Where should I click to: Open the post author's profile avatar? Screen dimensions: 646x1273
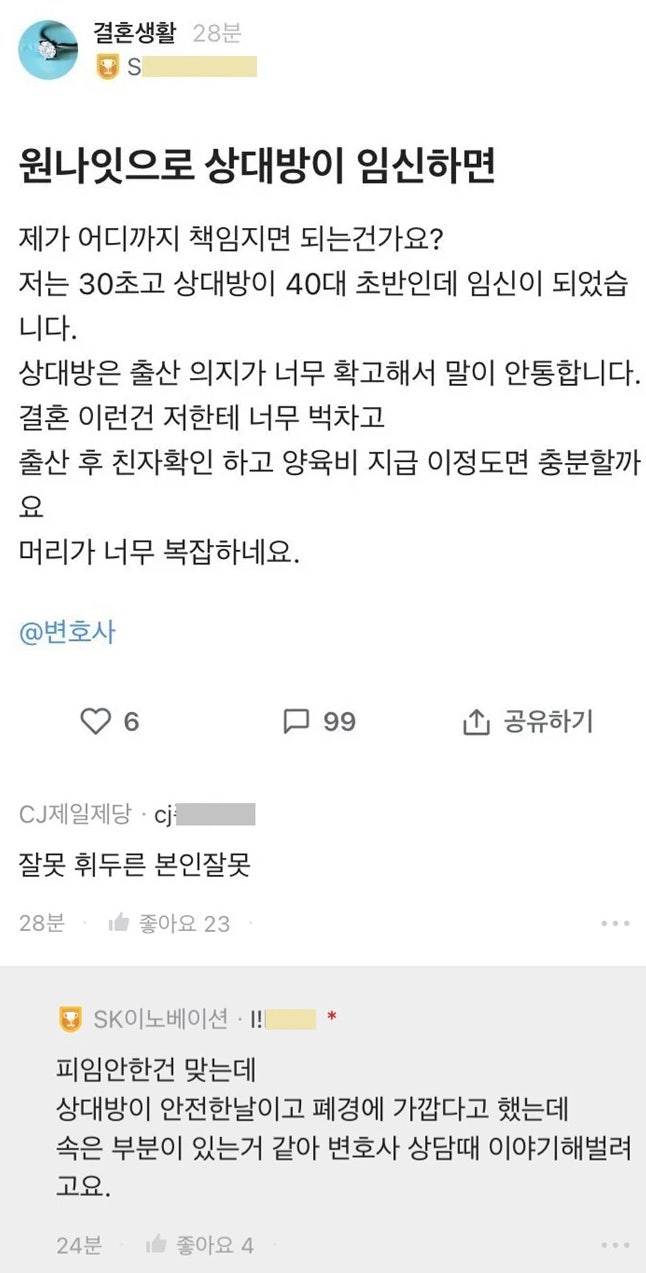(x=48, y=49)
